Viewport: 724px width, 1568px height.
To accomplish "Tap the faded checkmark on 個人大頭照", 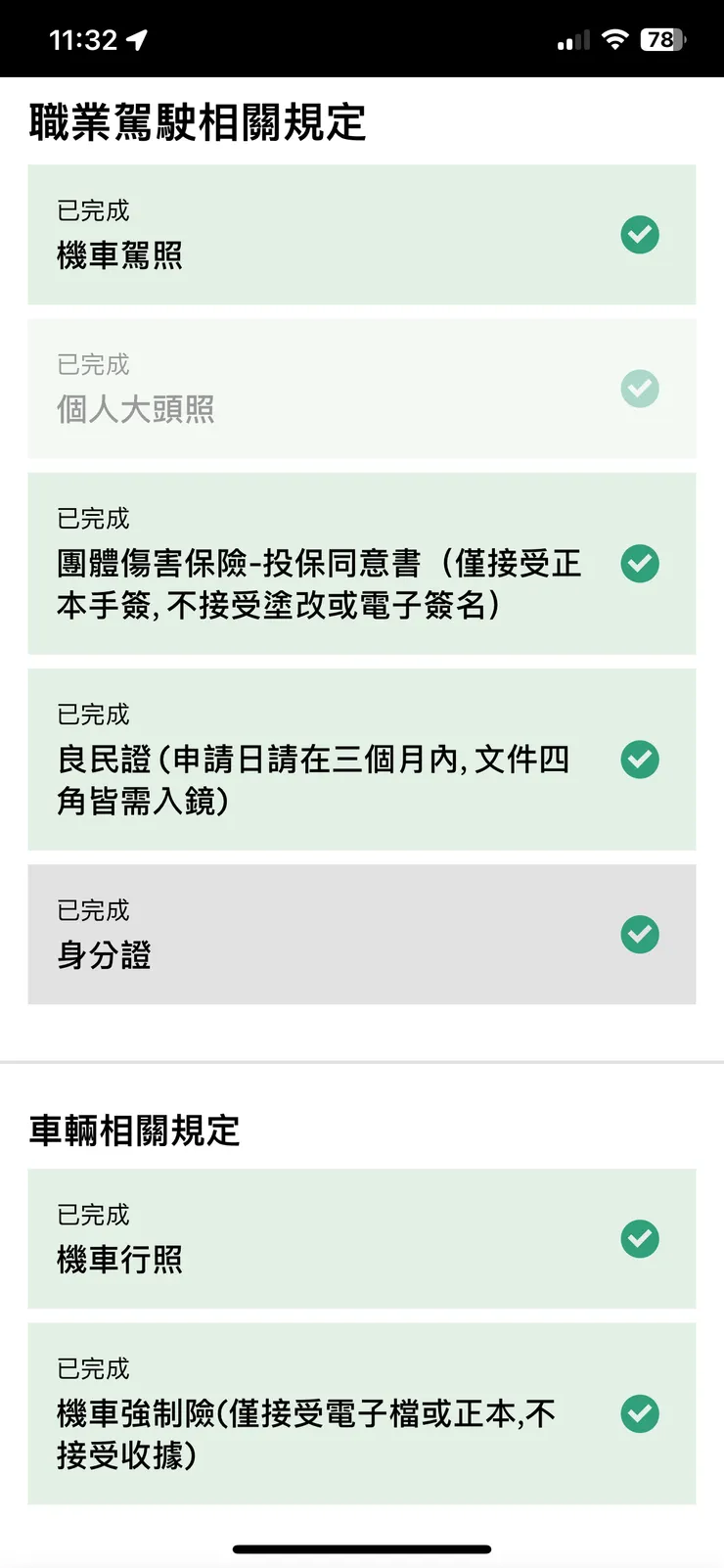I will click(639, 389).
